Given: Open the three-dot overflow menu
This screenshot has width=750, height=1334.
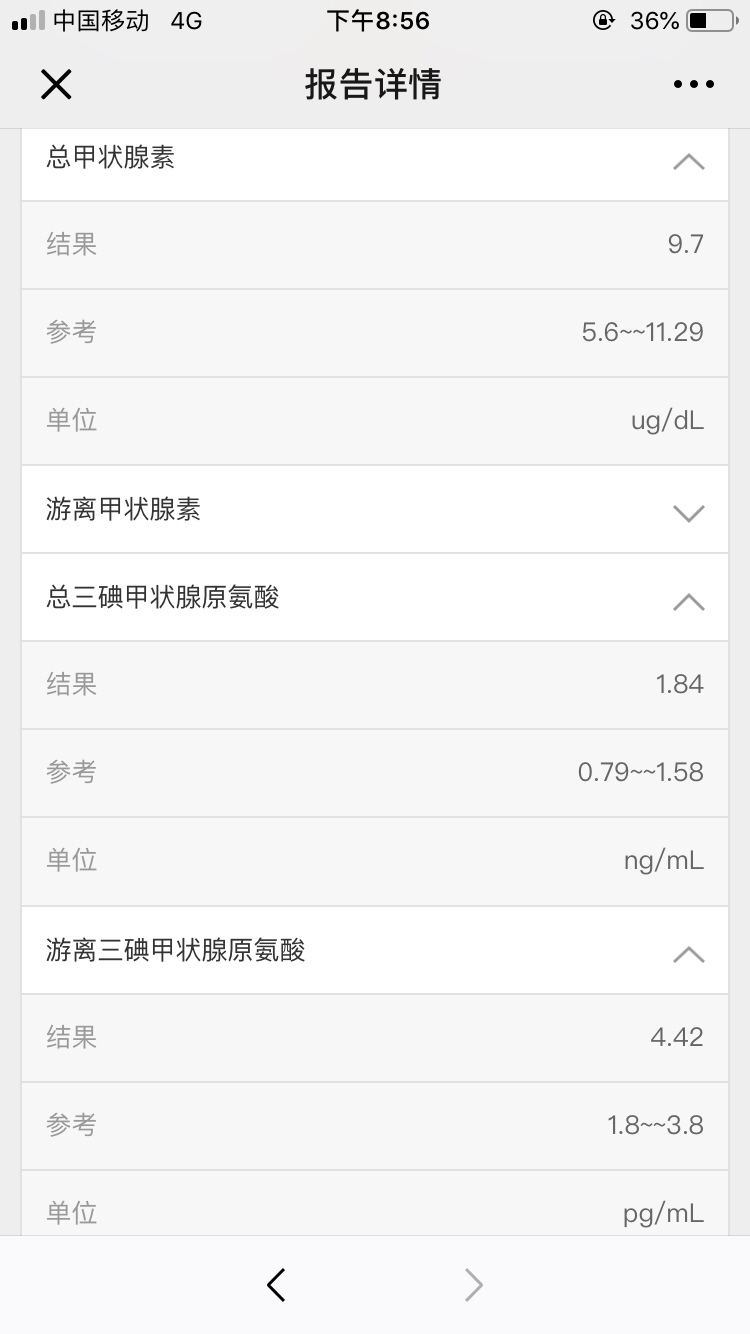Looking at the screenshot, I should [x=694, y=85].
